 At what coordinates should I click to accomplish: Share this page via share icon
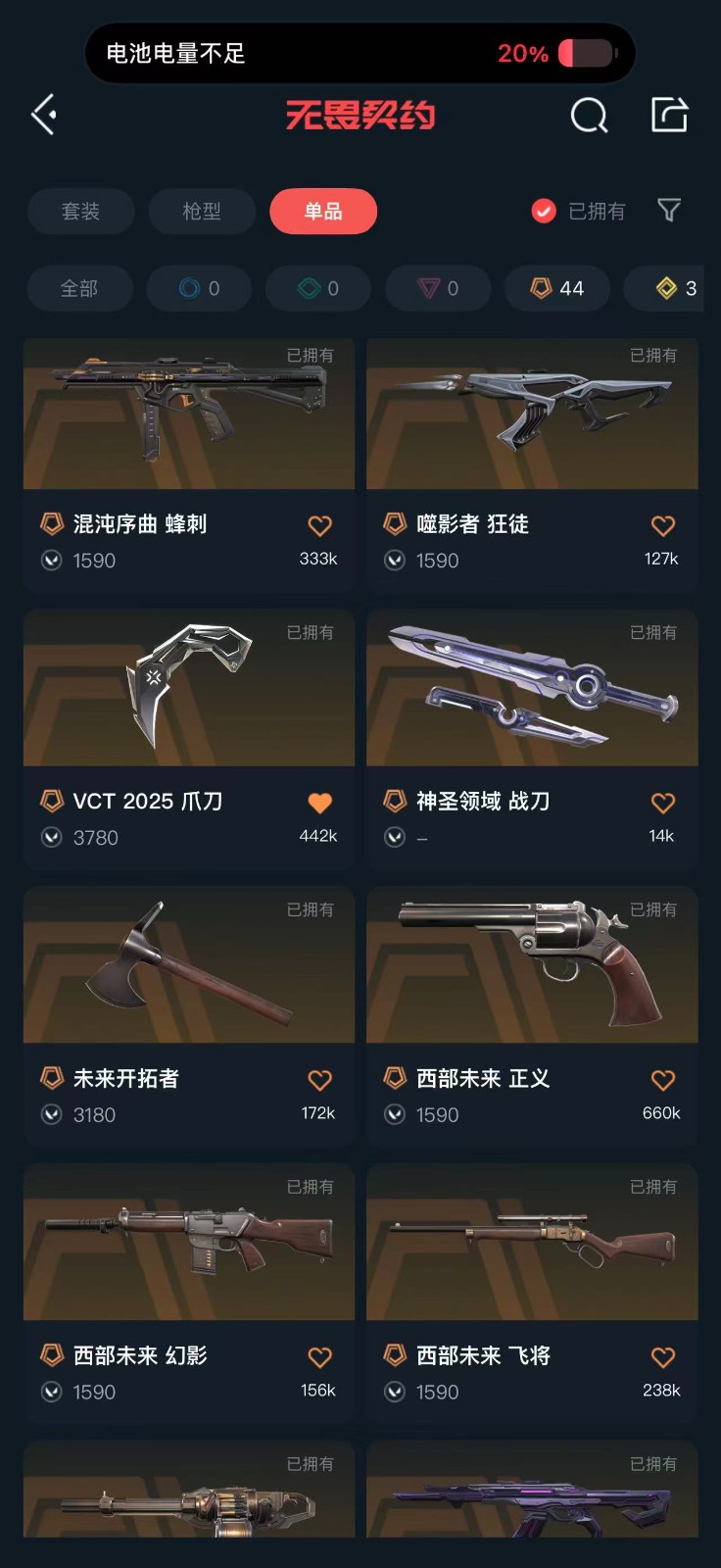pyautogui.click(x=670, y=115)
